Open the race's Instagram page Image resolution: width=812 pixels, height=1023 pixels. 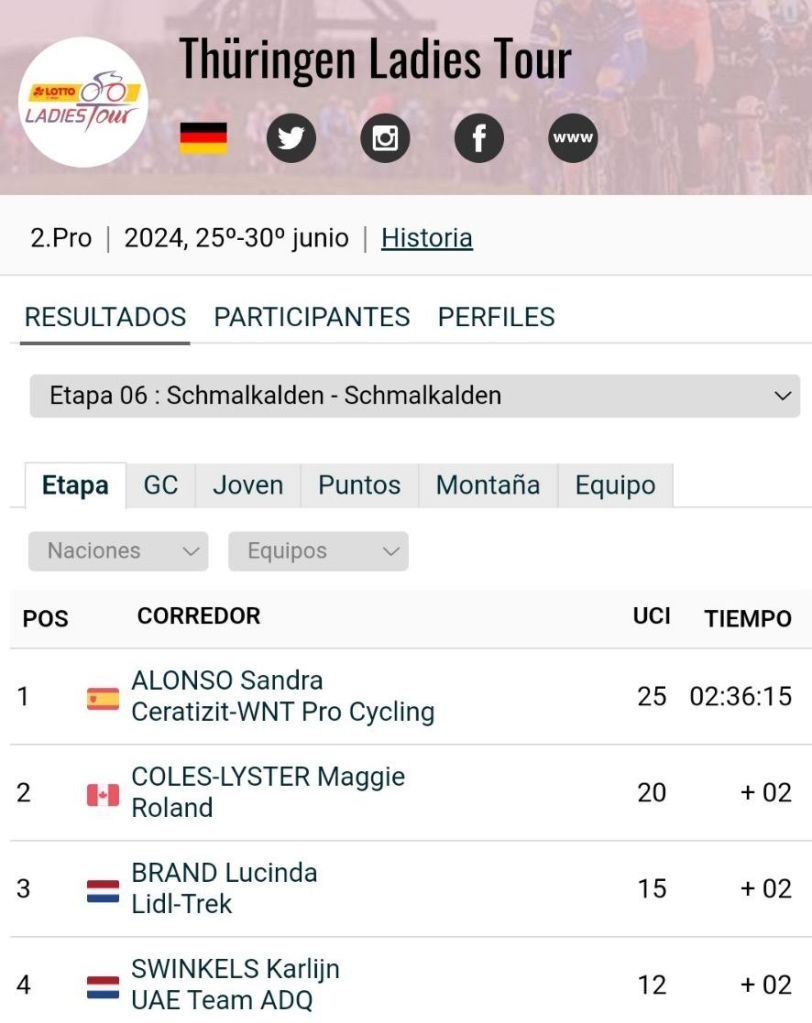385,138
